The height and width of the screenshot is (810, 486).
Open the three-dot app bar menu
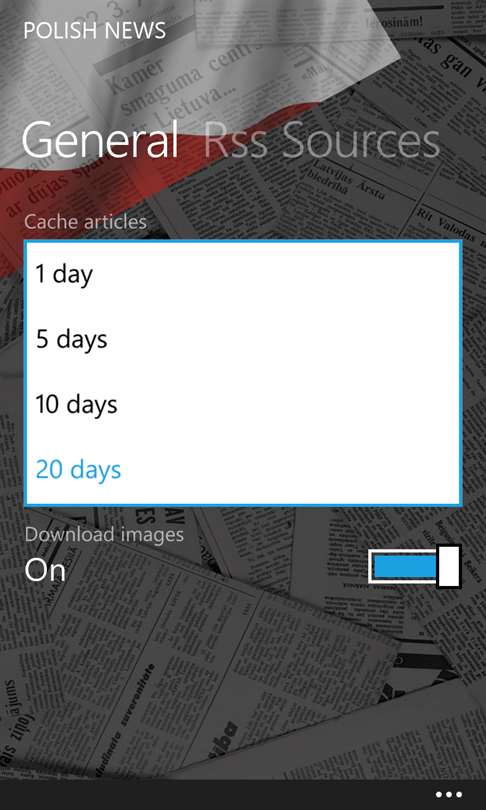(448, 795)
